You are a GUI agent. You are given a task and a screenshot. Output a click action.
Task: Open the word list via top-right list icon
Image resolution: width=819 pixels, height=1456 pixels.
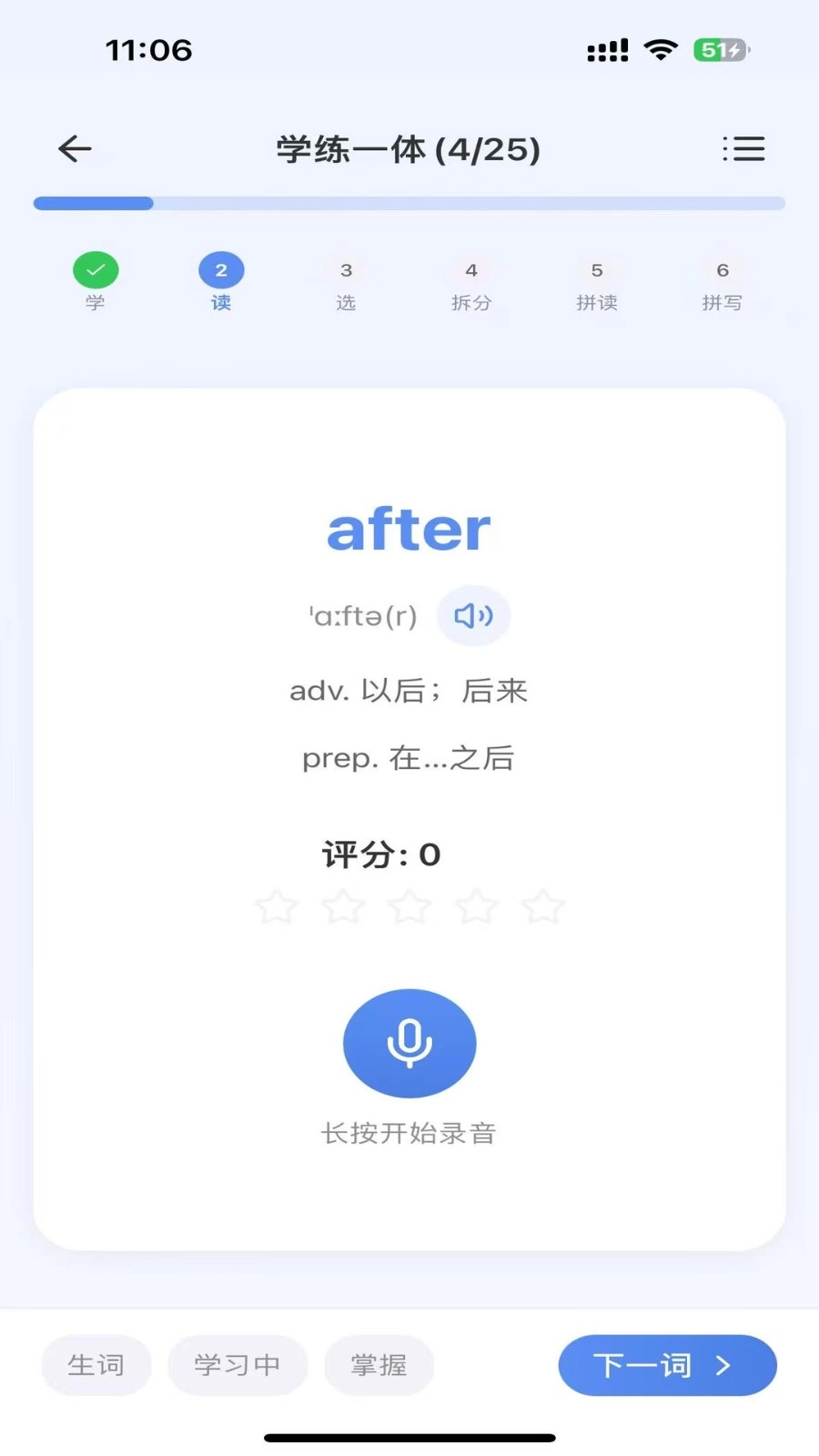coord(744,148)
